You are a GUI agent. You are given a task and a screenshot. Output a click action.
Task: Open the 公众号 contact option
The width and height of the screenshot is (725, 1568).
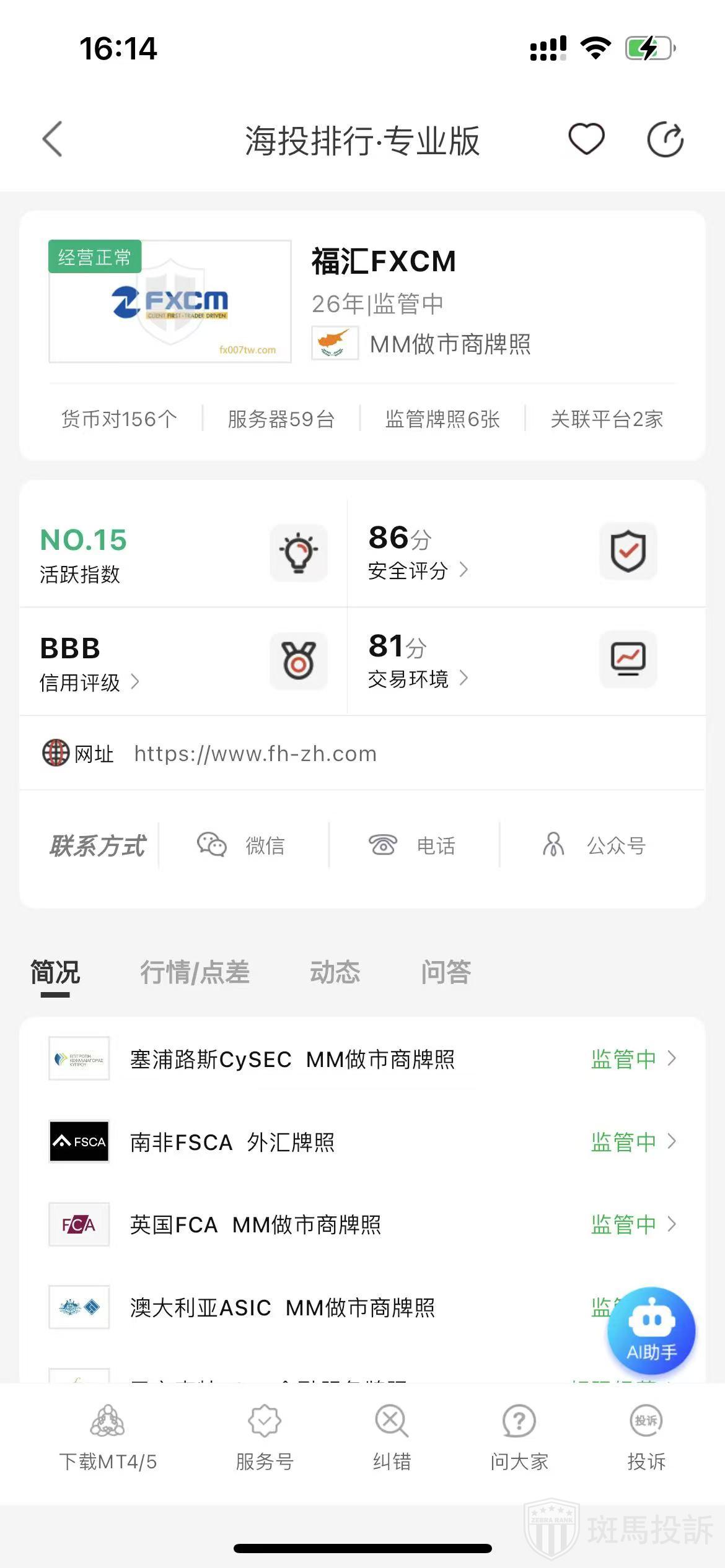pyautogui.click(x=595, y=845)
